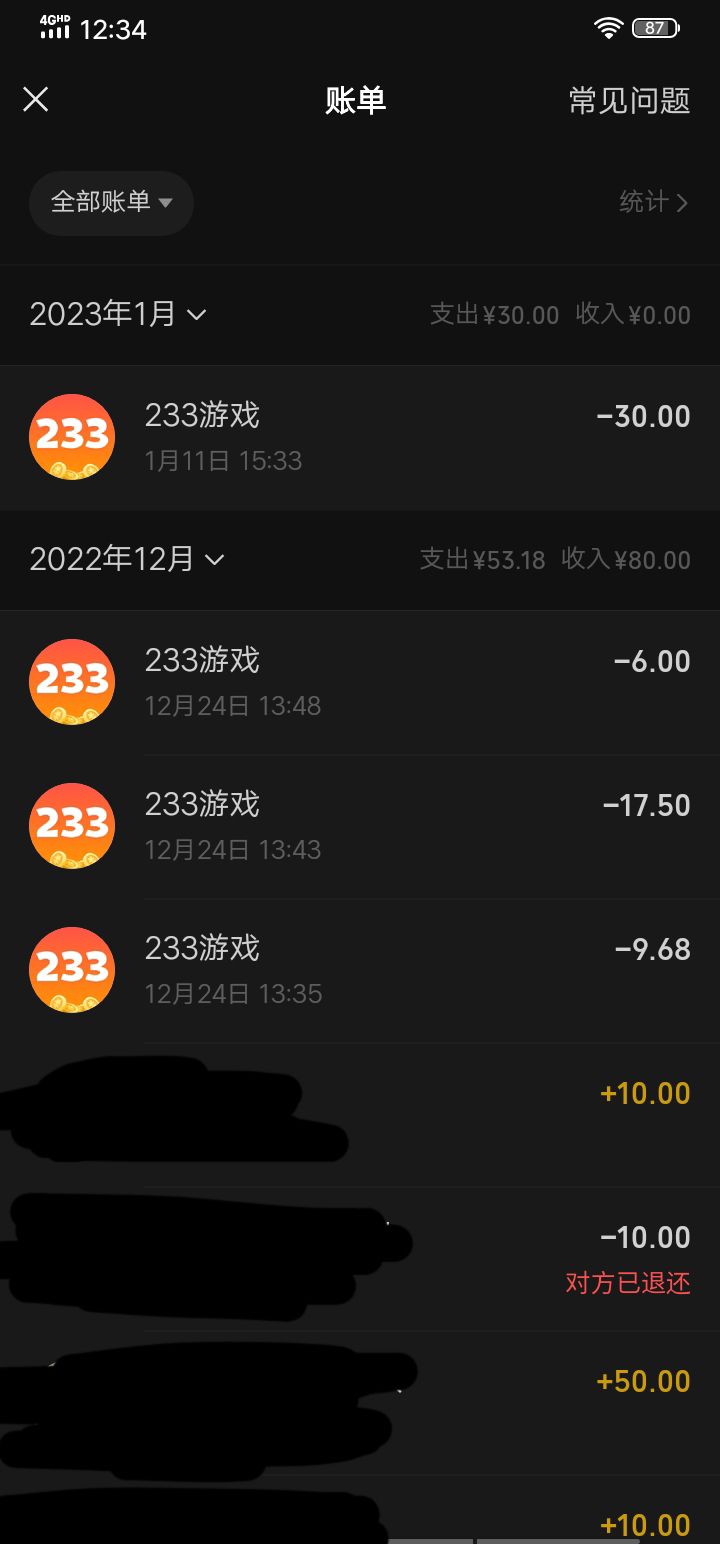Open the 2023年1月 month picker

[118, 315]
